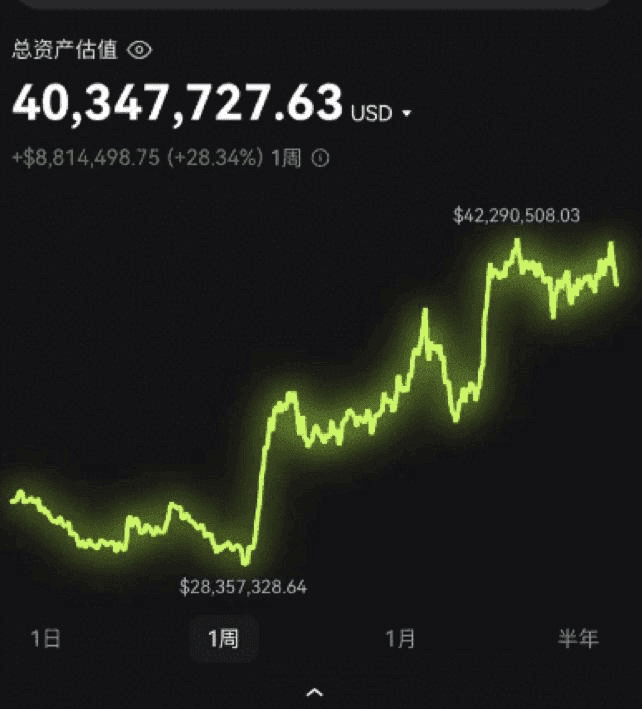Hide the total asset value with the eye icon
The image size is (642, 709).
pos(140,48)
